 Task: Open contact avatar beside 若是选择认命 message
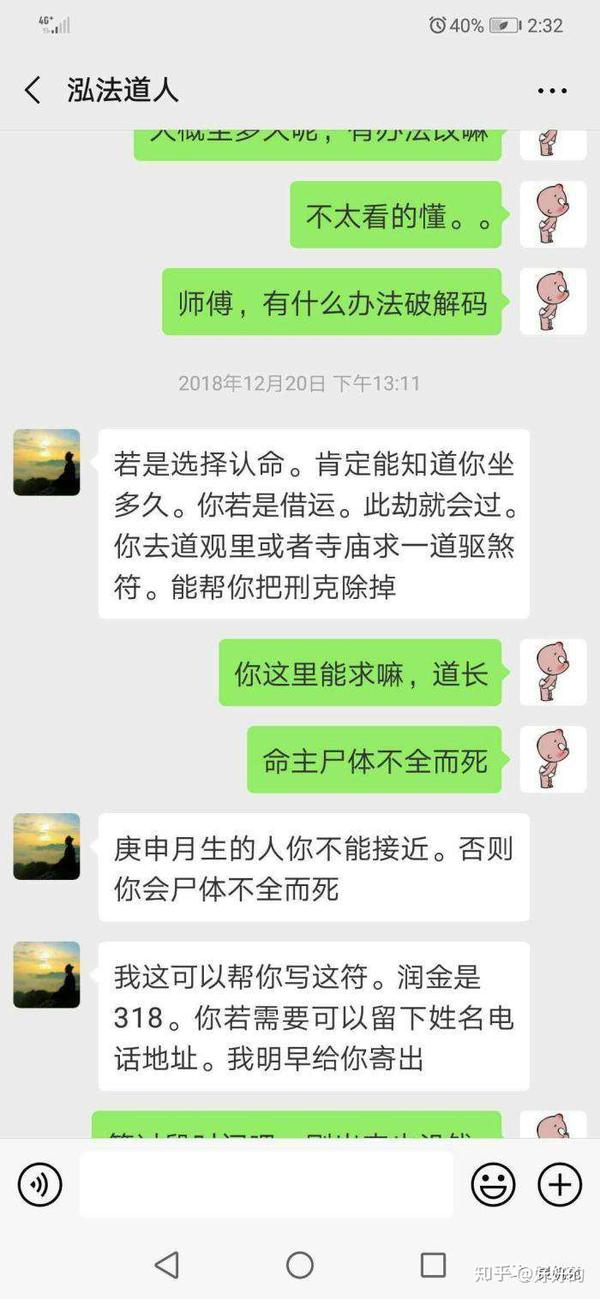point(46,462)
